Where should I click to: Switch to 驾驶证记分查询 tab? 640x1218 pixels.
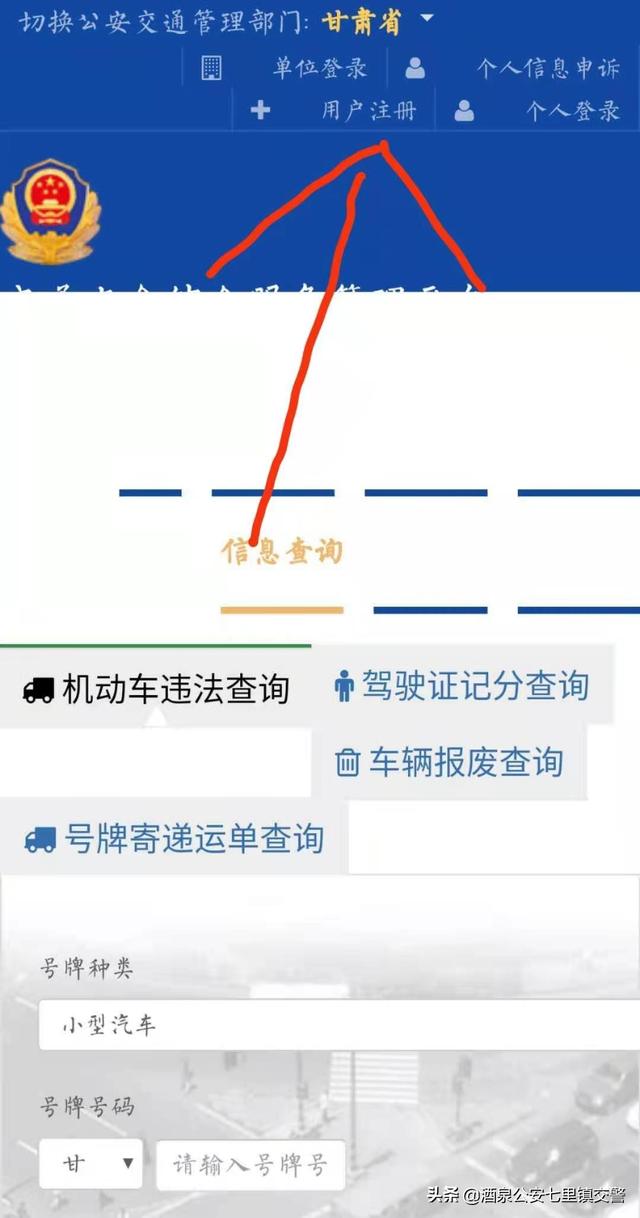(461, 686)
